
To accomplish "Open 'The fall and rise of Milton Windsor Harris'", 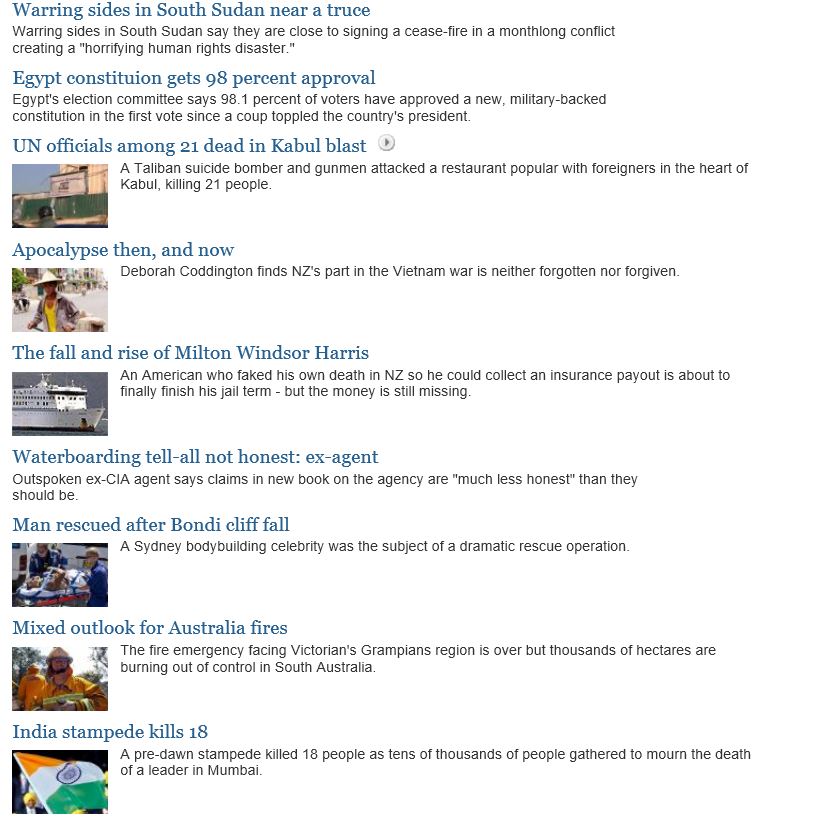I will 190,353.
